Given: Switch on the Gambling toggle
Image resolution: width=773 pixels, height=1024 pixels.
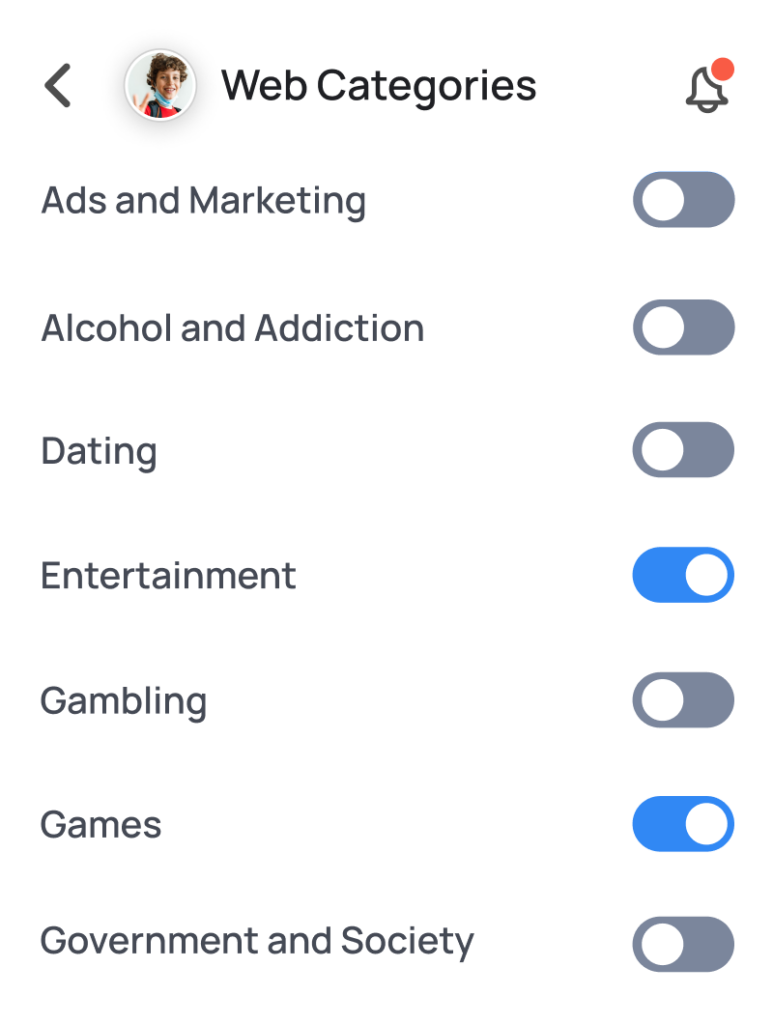Looking at the screenshot, I should pyautogui.click(x=684, y=700).
